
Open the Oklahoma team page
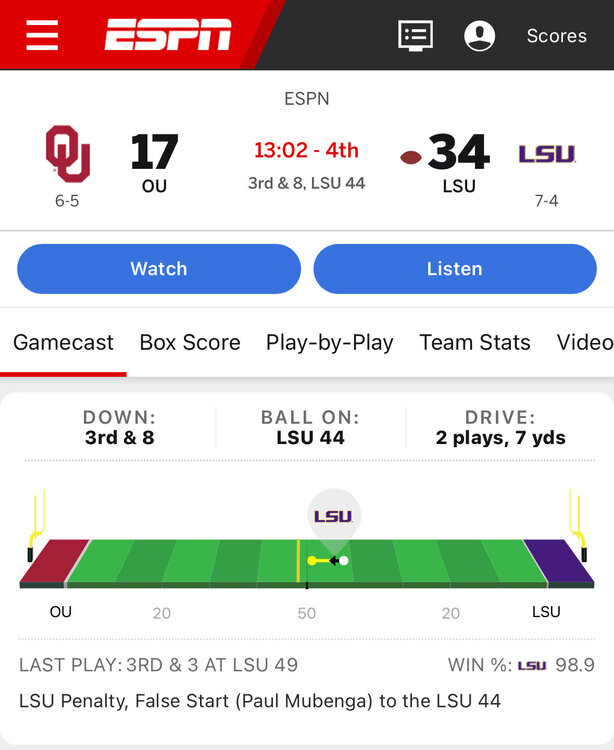click(68, 154)
